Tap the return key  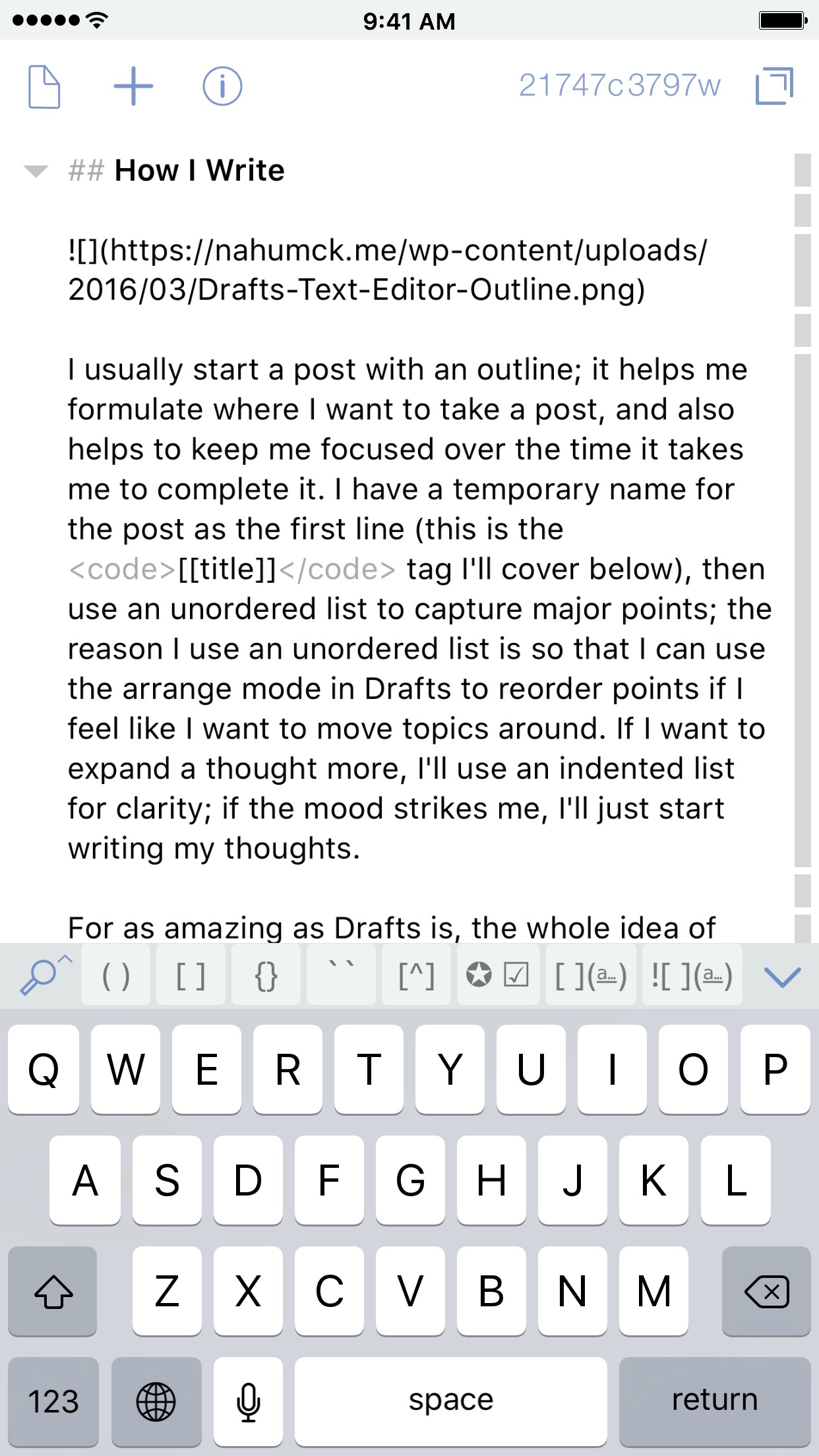[x=714, y=1401]
